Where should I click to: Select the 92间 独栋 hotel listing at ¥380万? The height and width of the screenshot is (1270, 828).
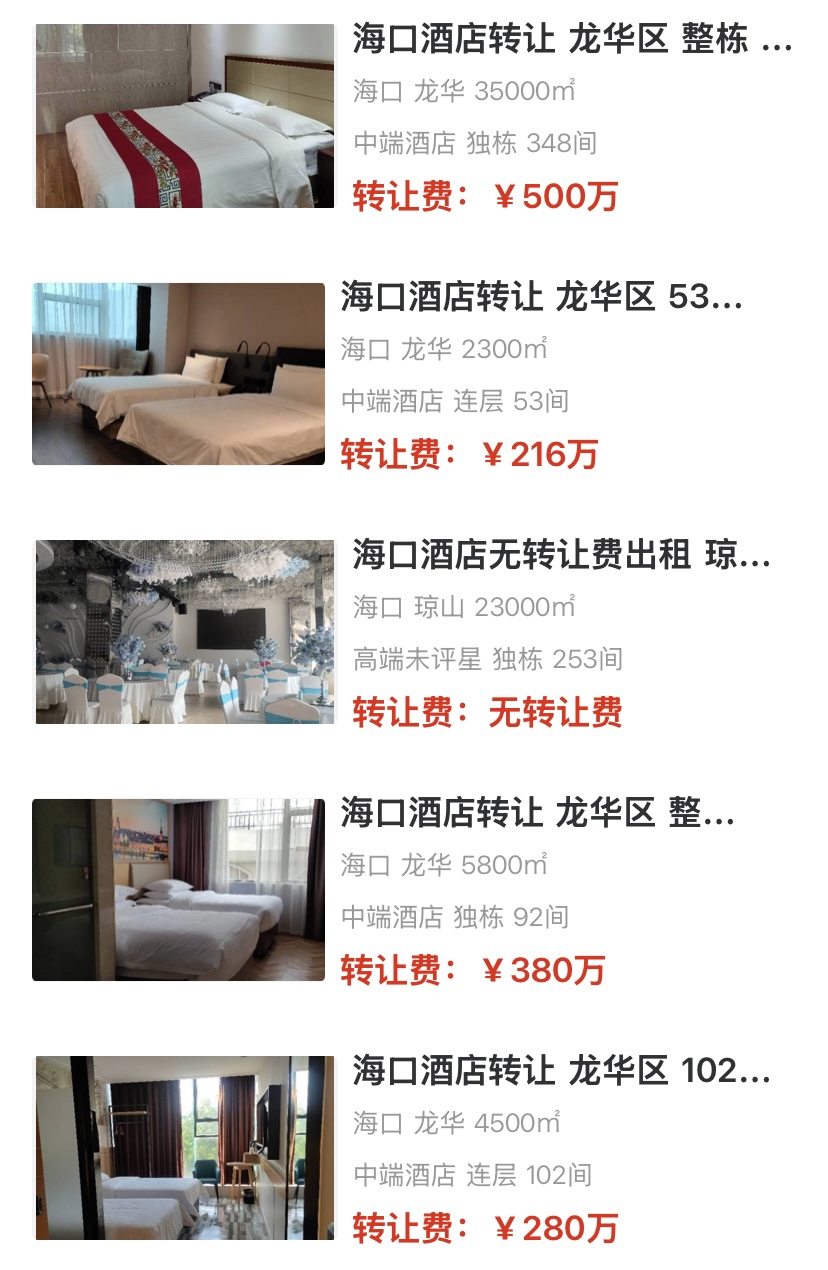(537, 814)
